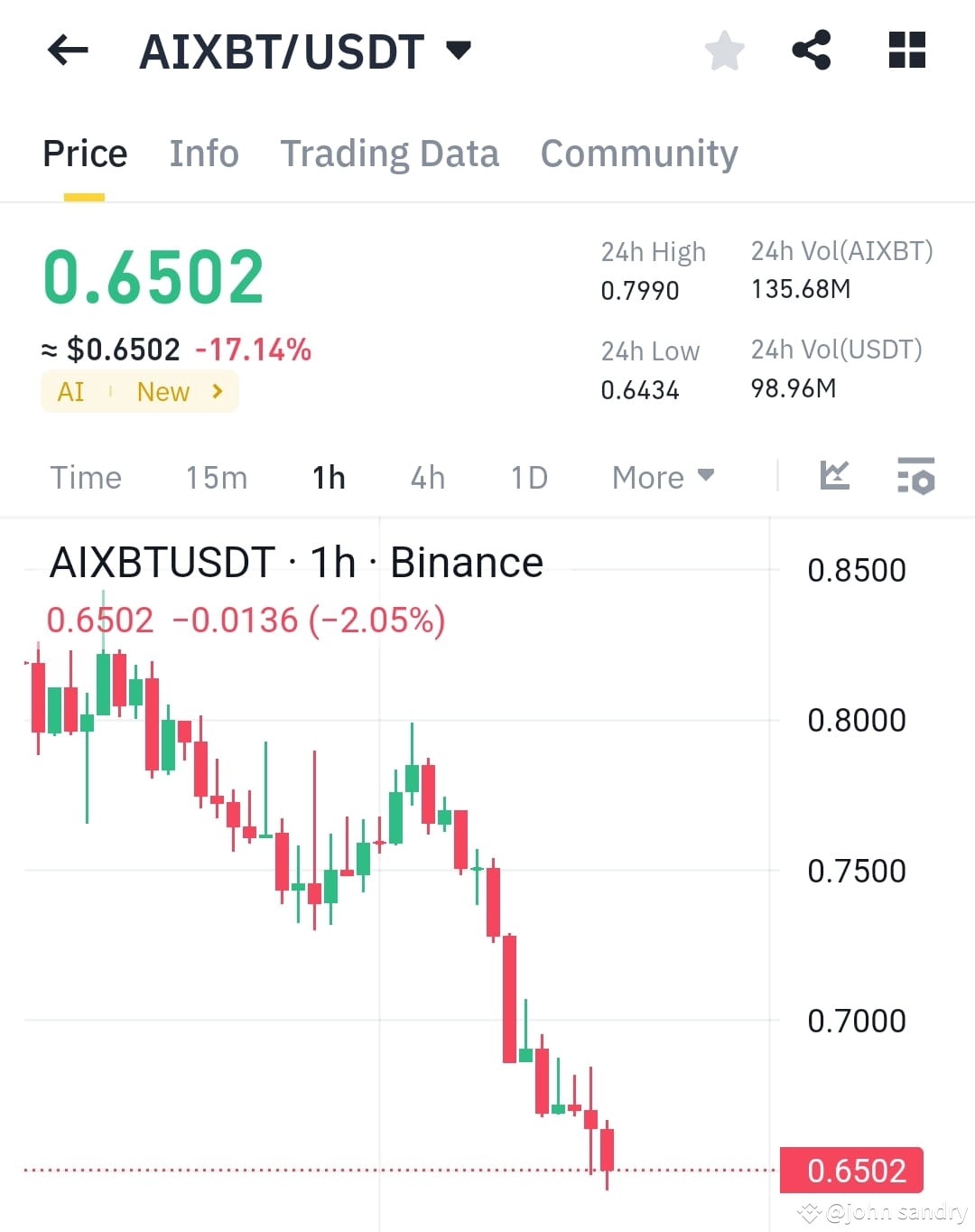Expand the New token details chevron
Image resolution: width=975 pixels, height=1232 pixels.
click(217, 391)
